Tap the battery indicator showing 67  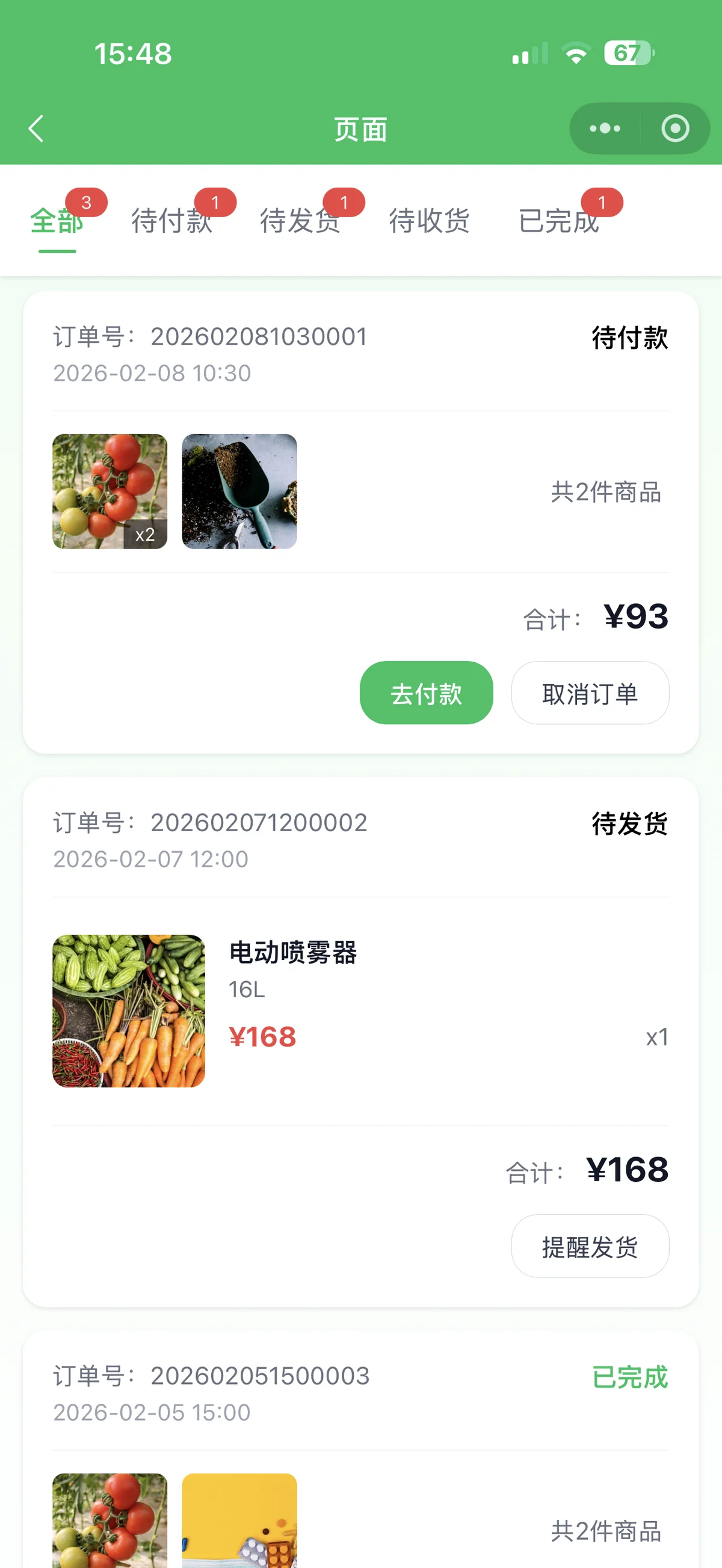pyautogui.click(x=628, y=54)
